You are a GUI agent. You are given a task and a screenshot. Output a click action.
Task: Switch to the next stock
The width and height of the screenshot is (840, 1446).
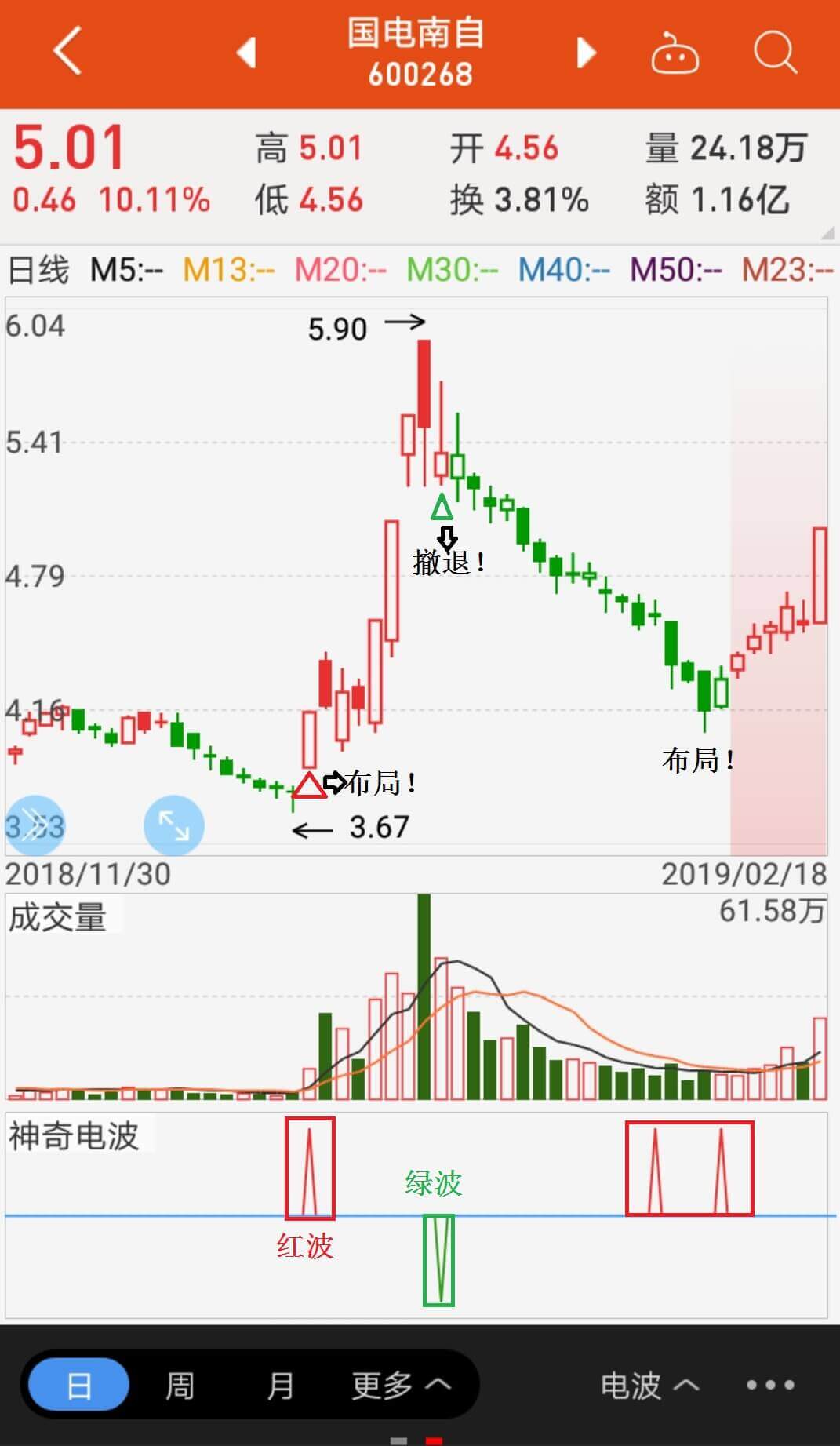(x=586, y=53)
